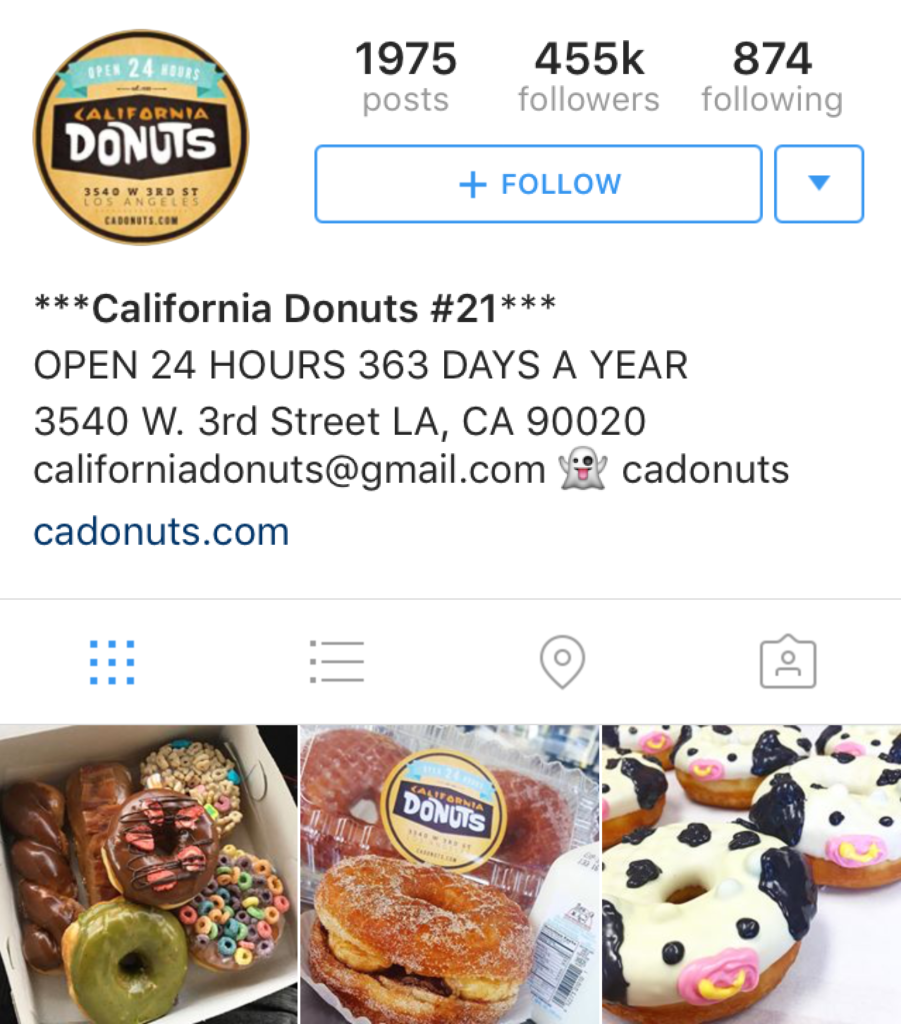The height and width of the screenshot is (1024, 901).
Task: Click the ghost emoji next to cadonuts
Action: pos(585,468)
